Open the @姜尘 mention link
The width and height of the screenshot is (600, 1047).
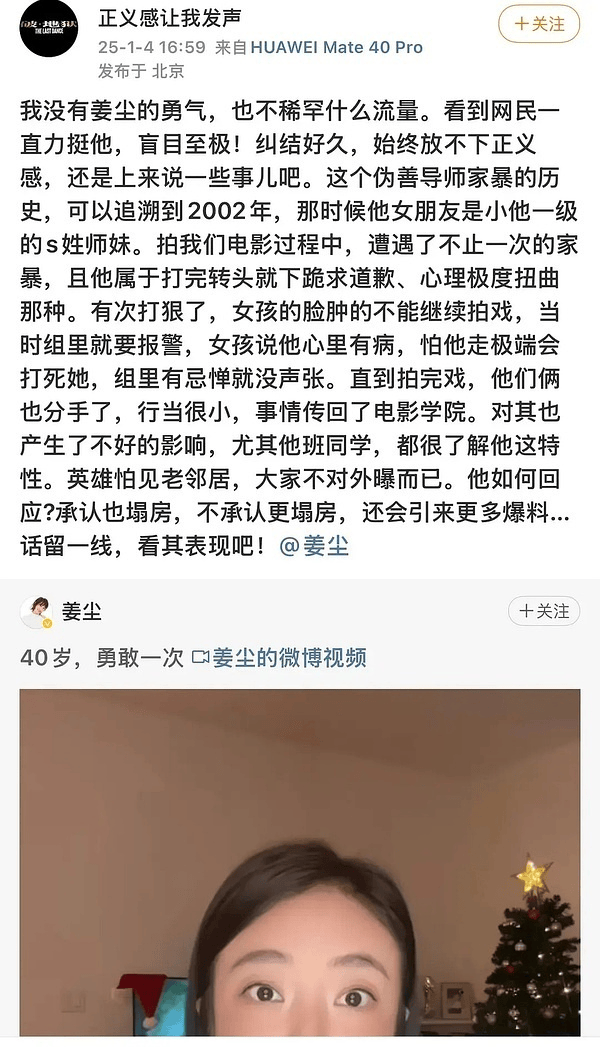[x=315, y=547]
